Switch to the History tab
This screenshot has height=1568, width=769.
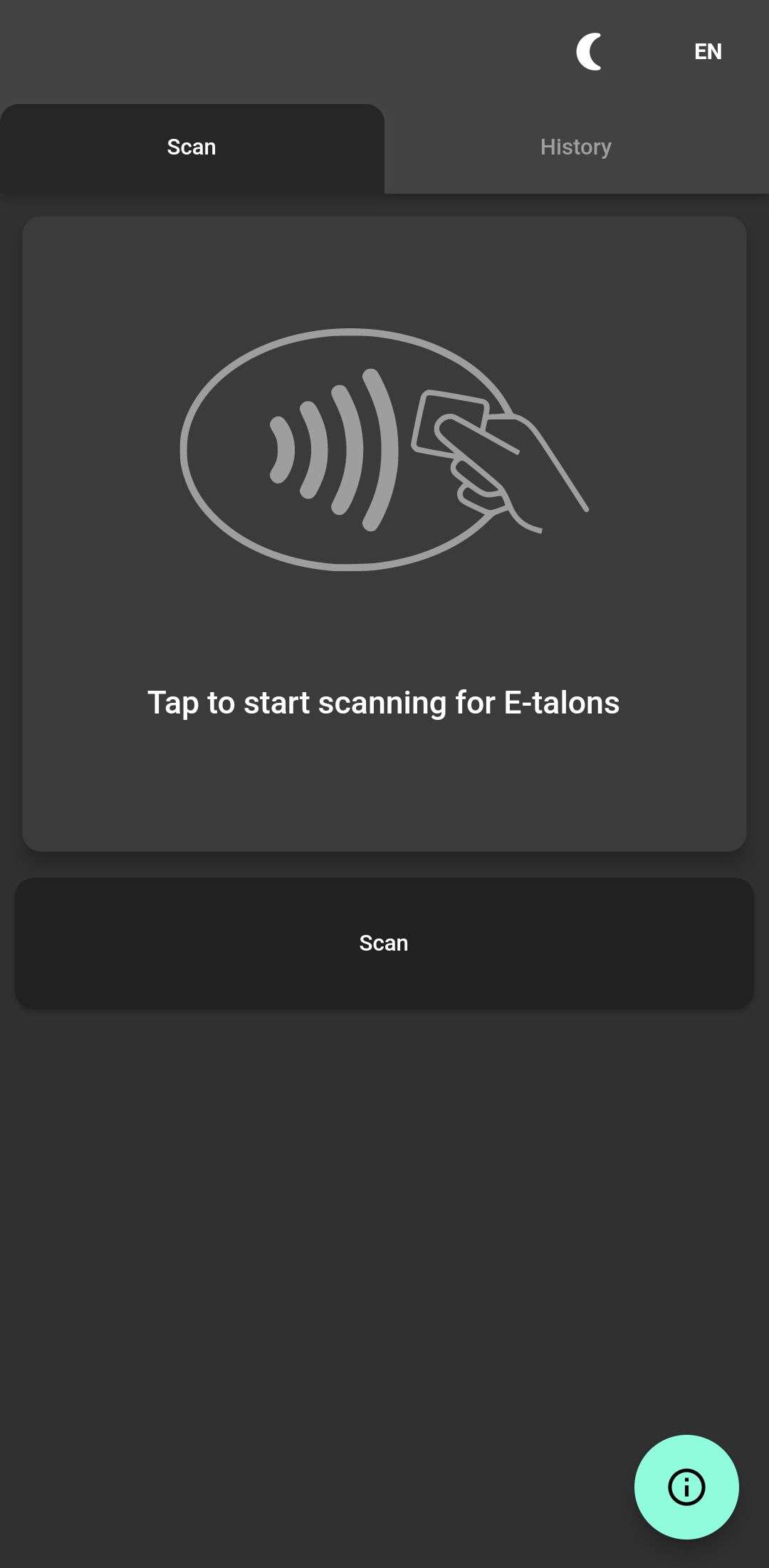(576, 147)
